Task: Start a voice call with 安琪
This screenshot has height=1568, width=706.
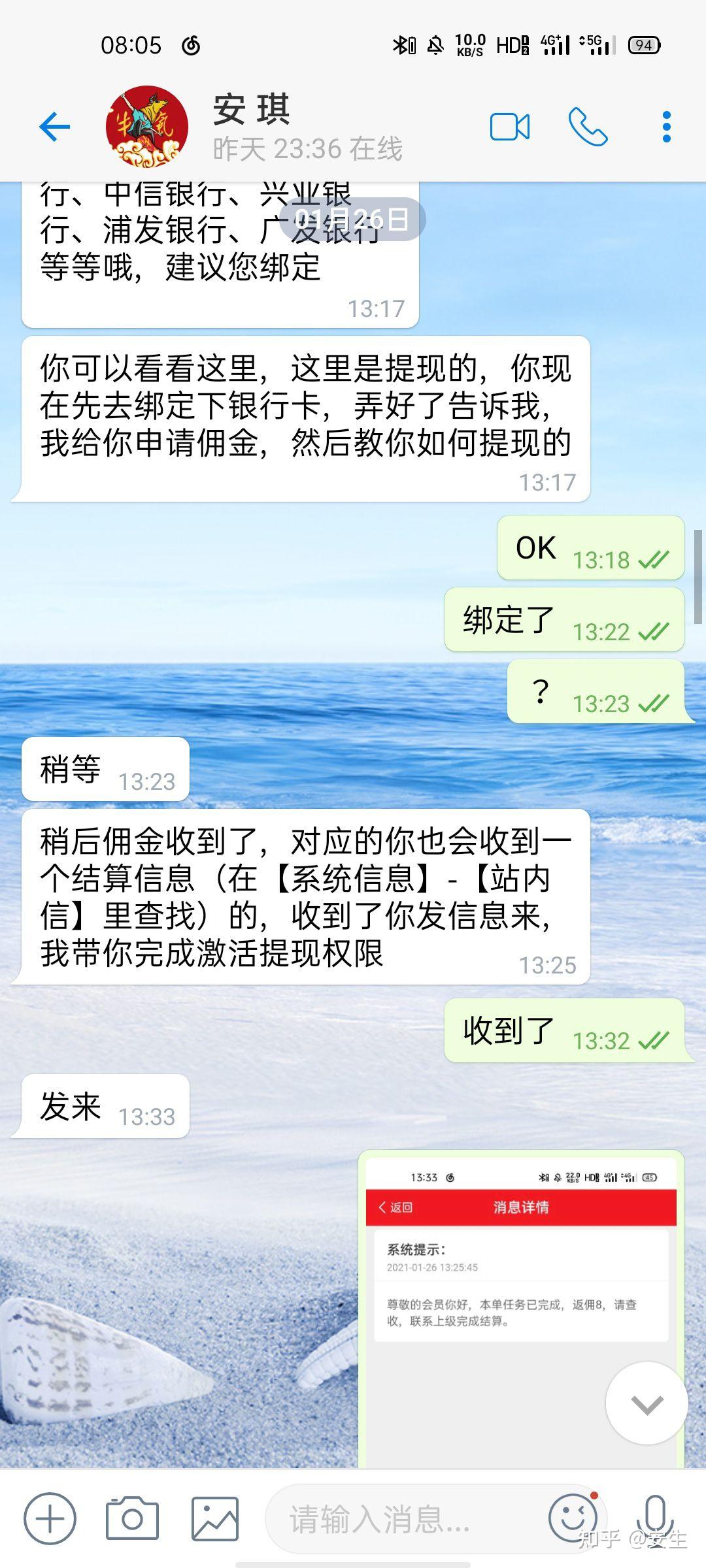Action: (588, 127)
